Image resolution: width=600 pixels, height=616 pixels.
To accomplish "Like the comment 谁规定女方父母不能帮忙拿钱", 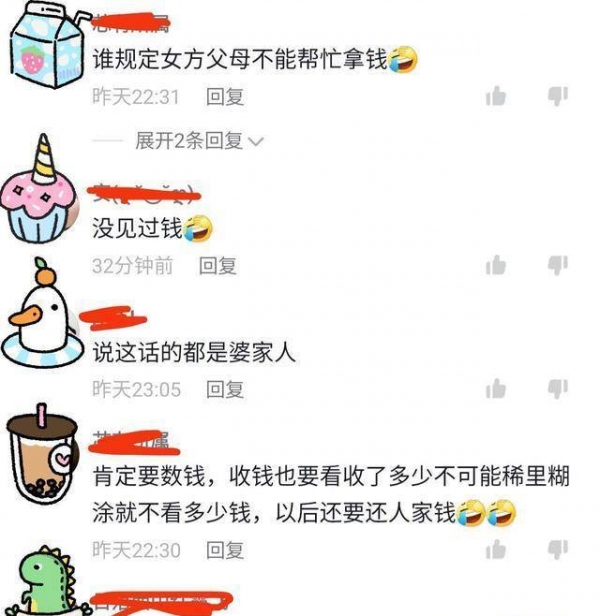I will [496, 97].
